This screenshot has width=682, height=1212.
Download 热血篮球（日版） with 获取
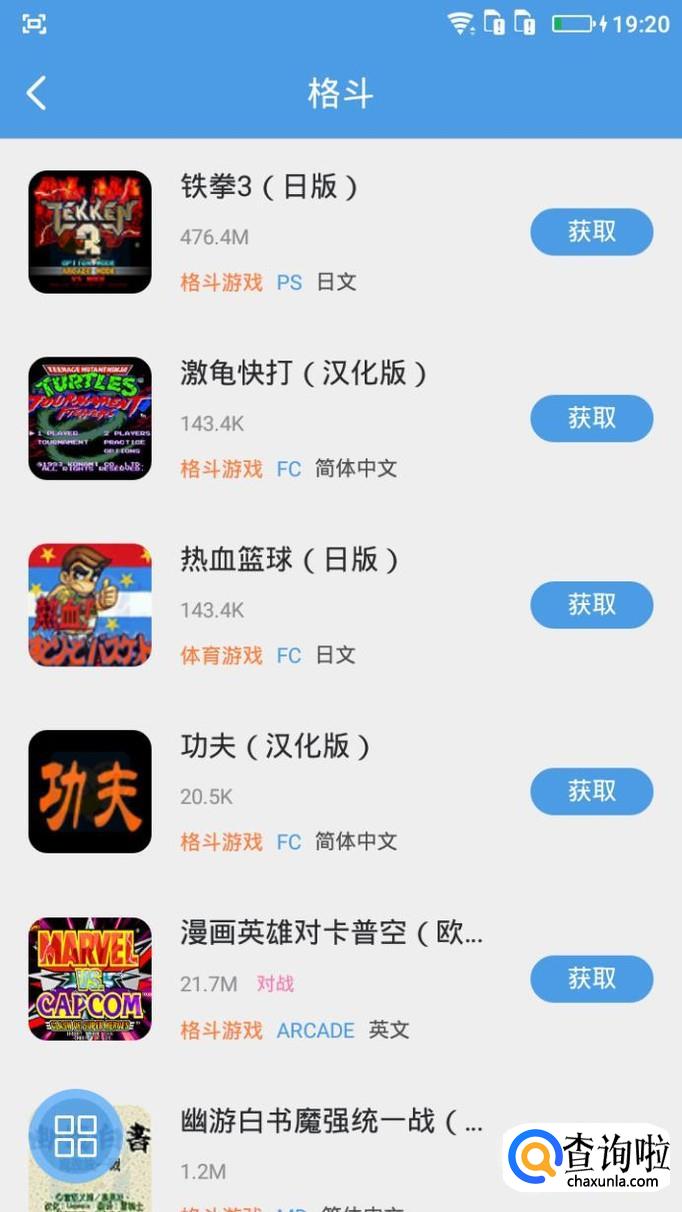tap(591, 604)
